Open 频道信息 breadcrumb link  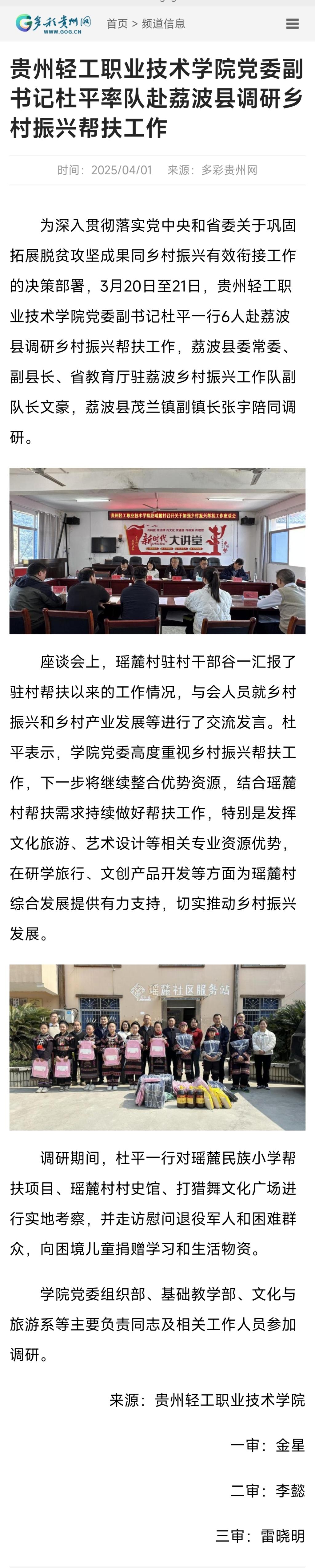pos(163,24)
